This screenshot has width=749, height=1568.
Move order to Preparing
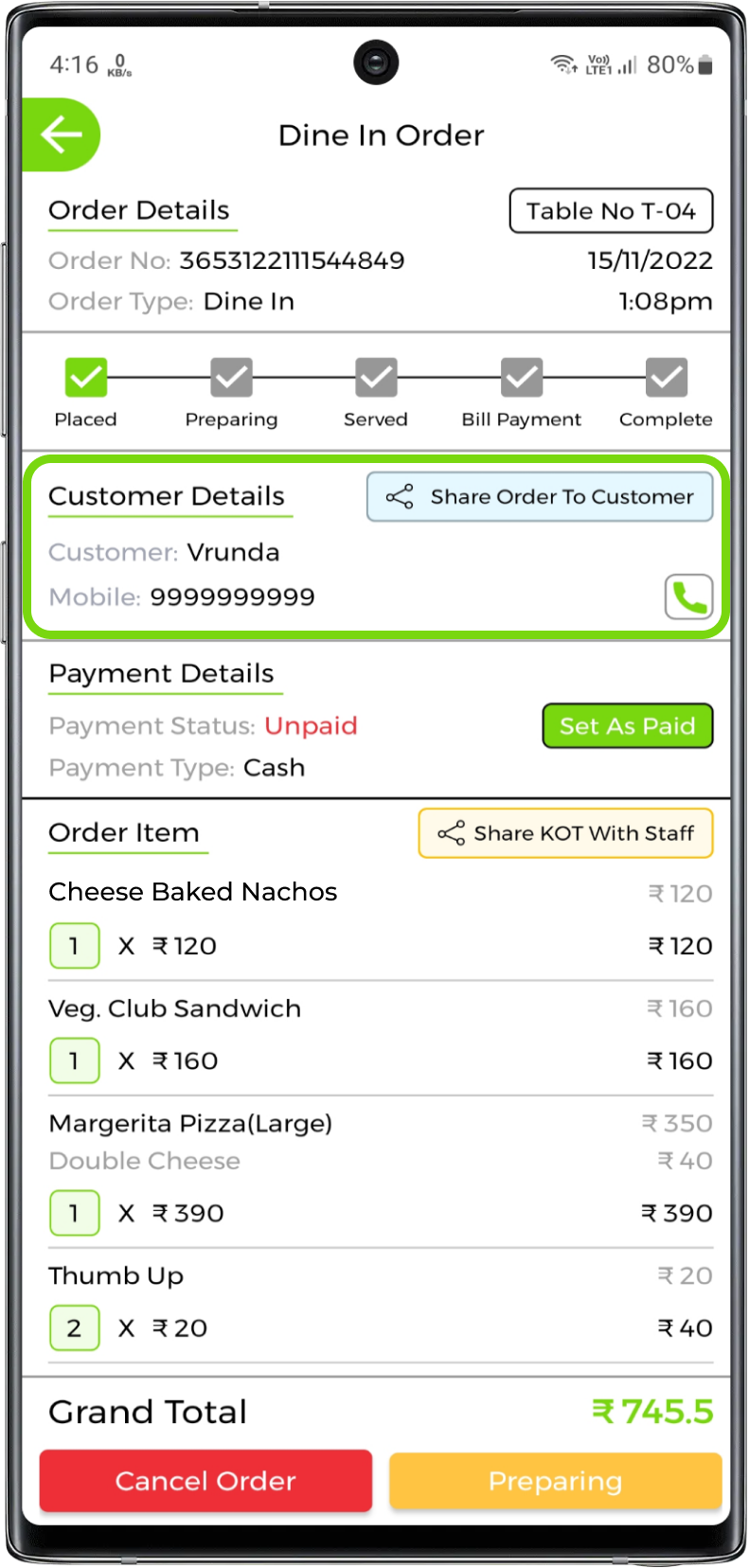[555, 1481]
